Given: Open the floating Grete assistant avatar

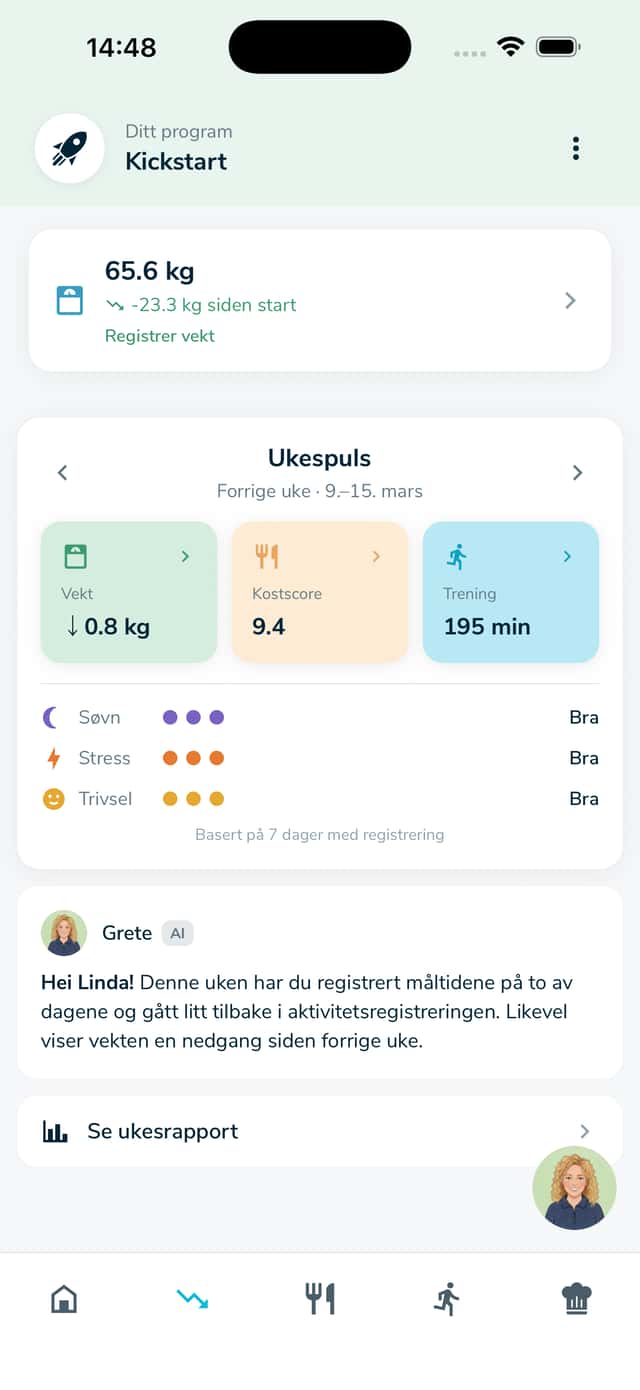Looking at the screenshot, I should click(x=574, y=1188).
